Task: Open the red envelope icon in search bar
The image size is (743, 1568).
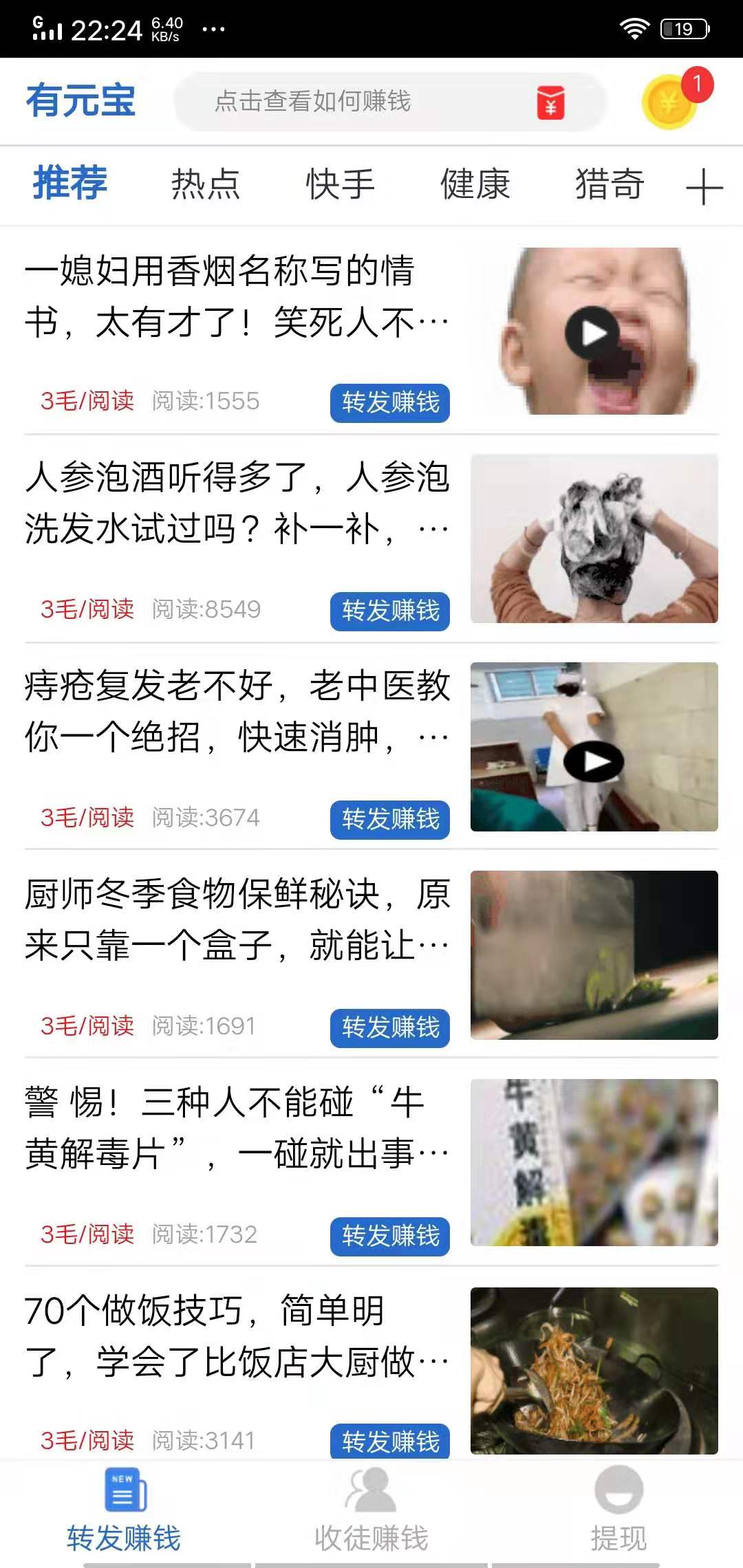Action: (x=550, y=103)
